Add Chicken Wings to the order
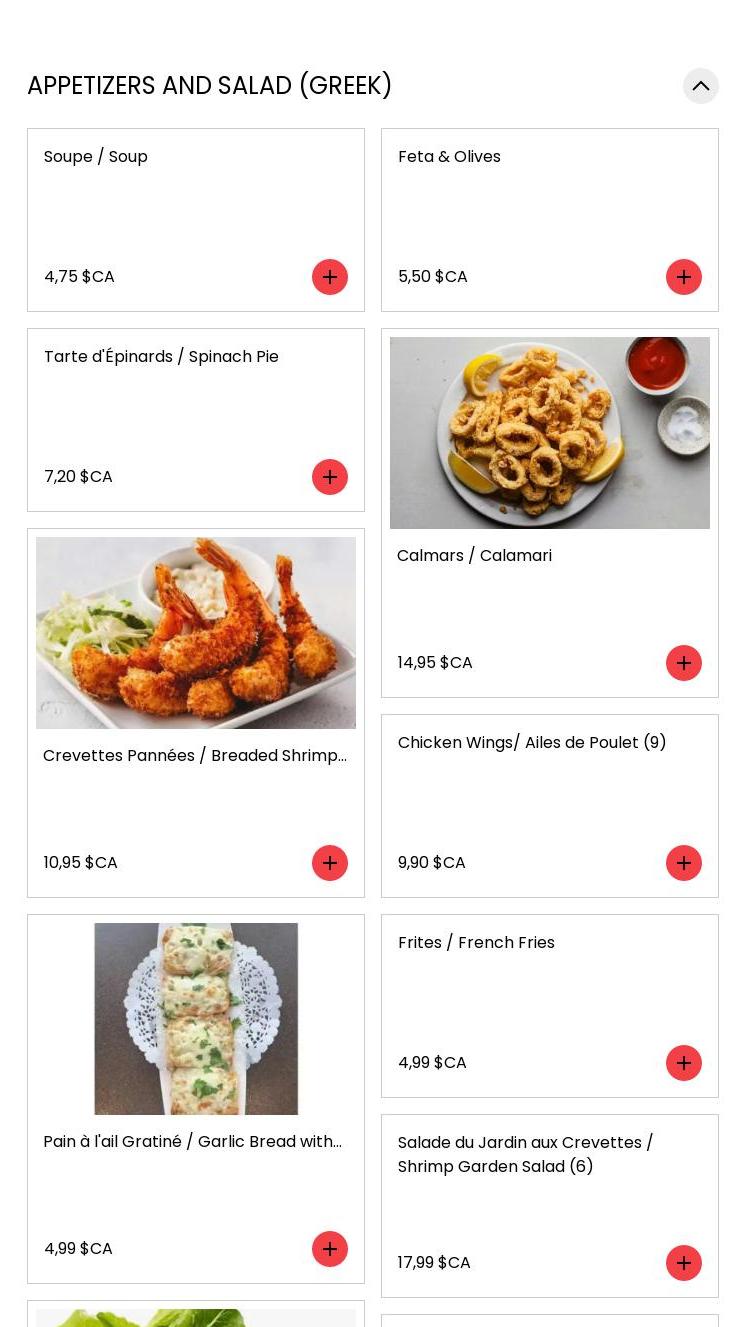This screenshot has width=745, height=1327. (683, 863)
